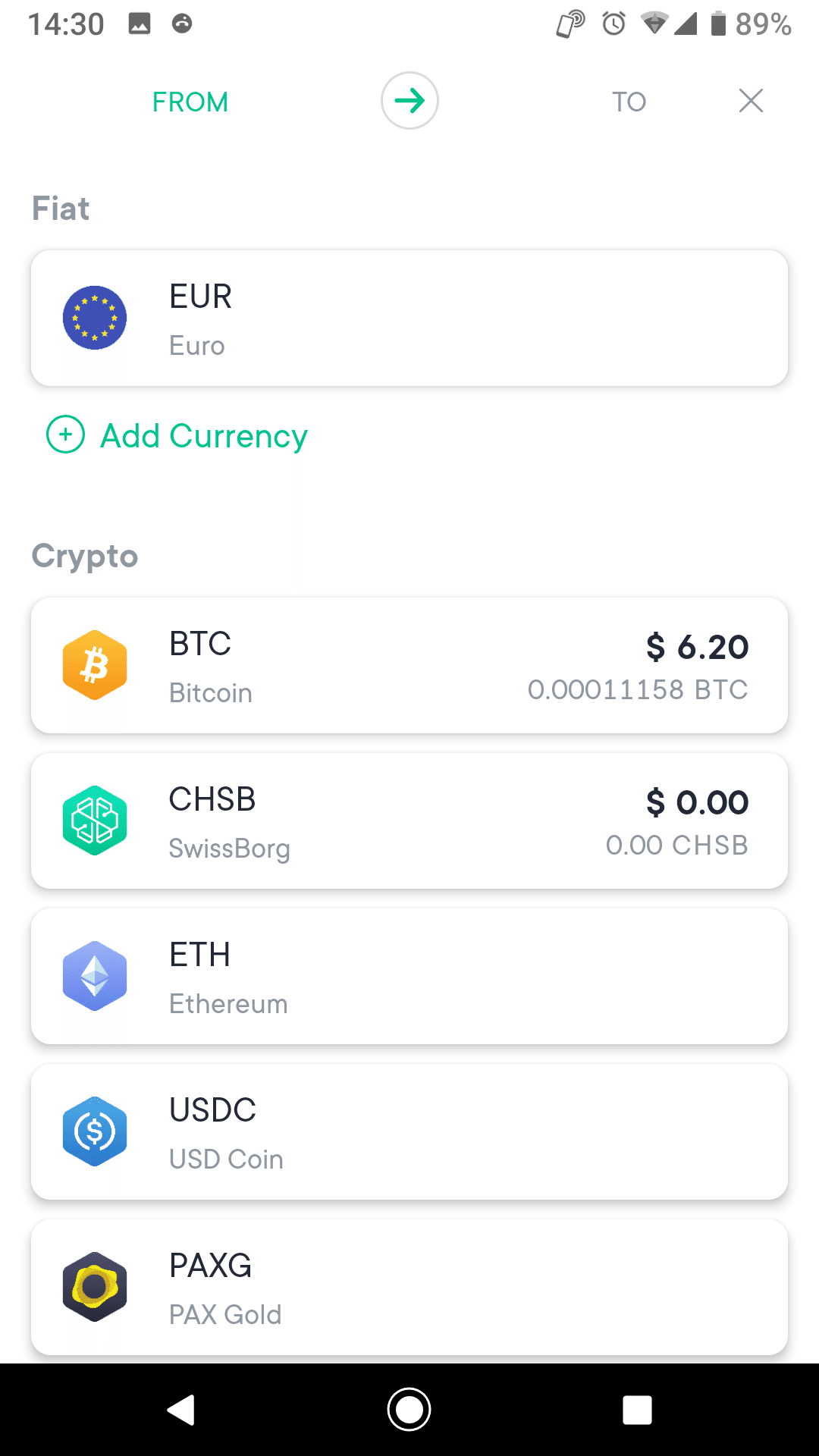
Task: Choose Euro as source currency
Action: pyautogui.click(x=409, y=318)
